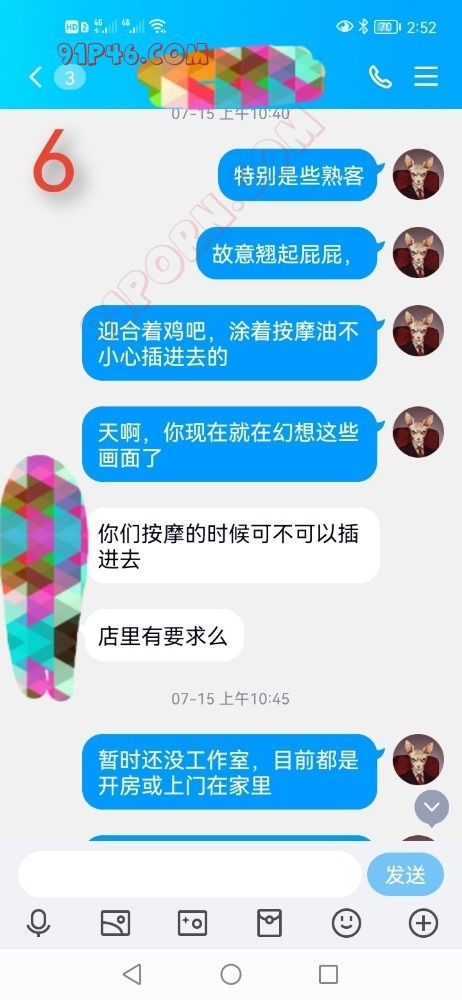This screenshot has height=1000, width=462.
Task: Record a voice message with the microphone
Action: [x=38, y=923]
